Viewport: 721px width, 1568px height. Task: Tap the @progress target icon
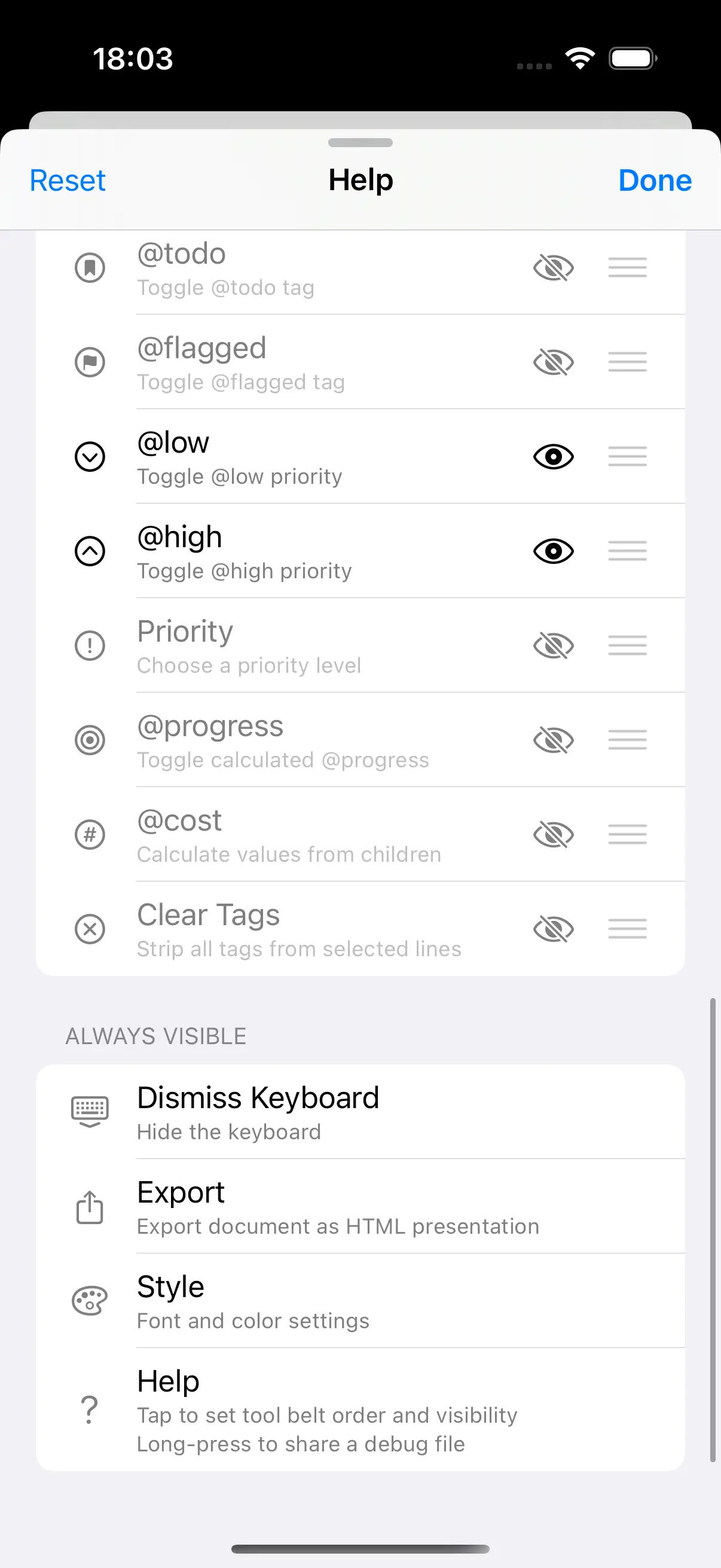point(90,740)
